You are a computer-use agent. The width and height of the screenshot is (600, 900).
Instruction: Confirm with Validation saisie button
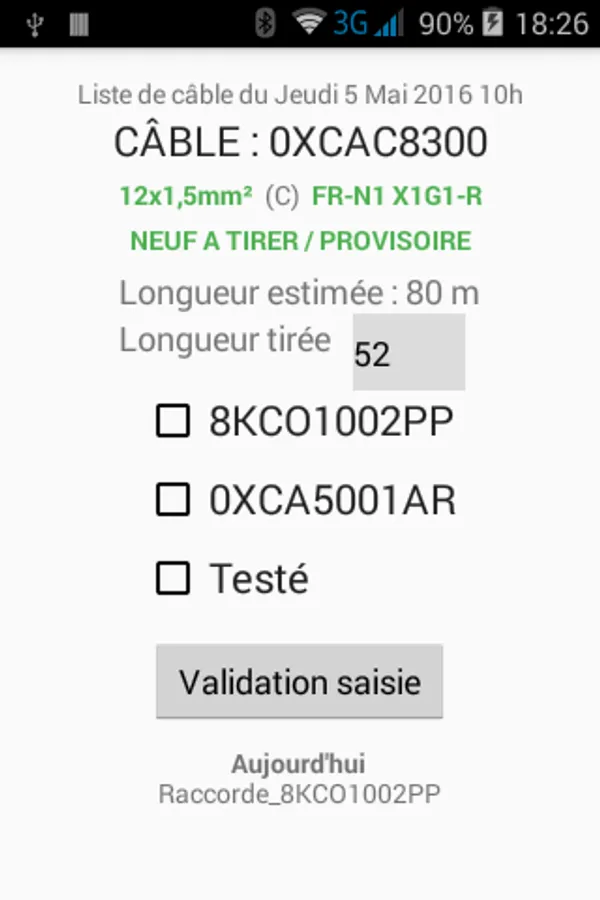(x=299, y=682)
